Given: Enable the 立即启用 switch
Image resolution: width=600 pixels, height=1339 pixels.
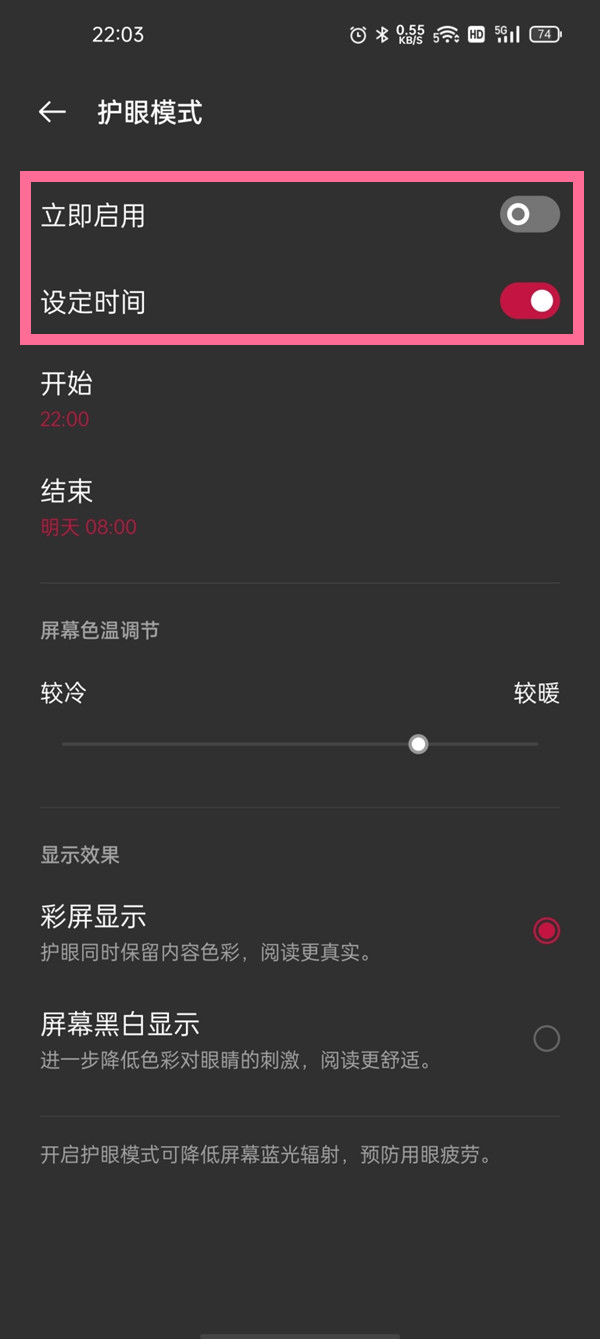Looking at the screenshot, I should pos(529,215).
